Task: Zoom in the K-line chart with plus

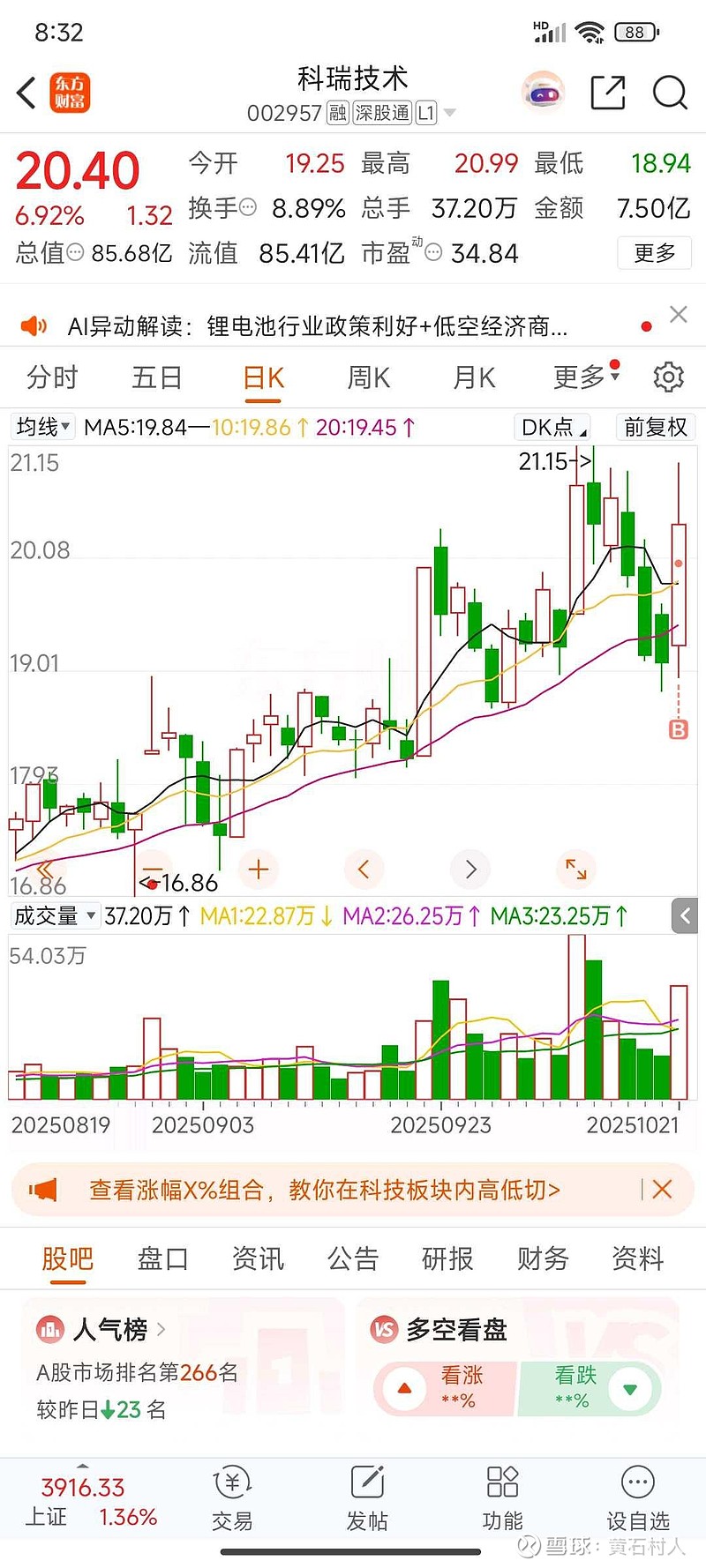Action: 259,870
